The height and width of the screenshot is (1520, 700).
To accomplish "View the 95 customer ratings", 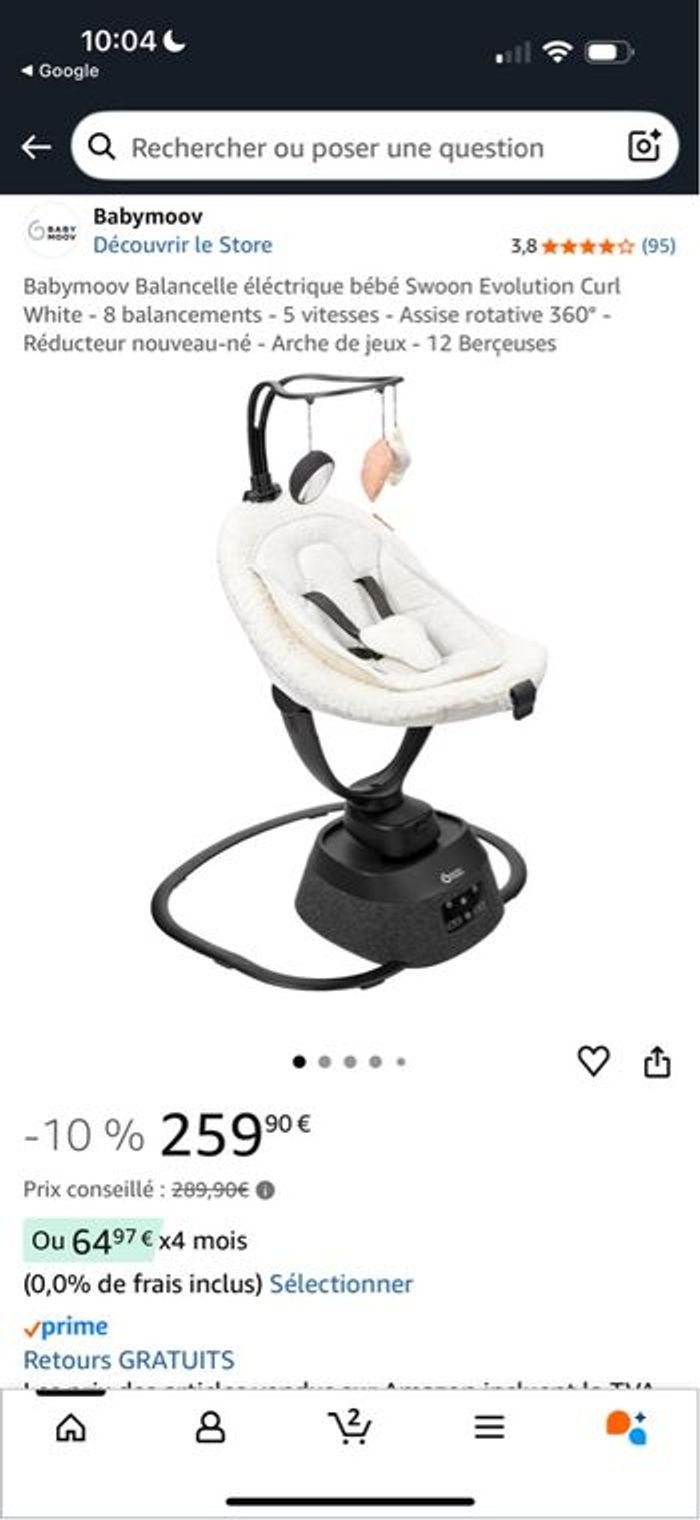I will point(657,246).
